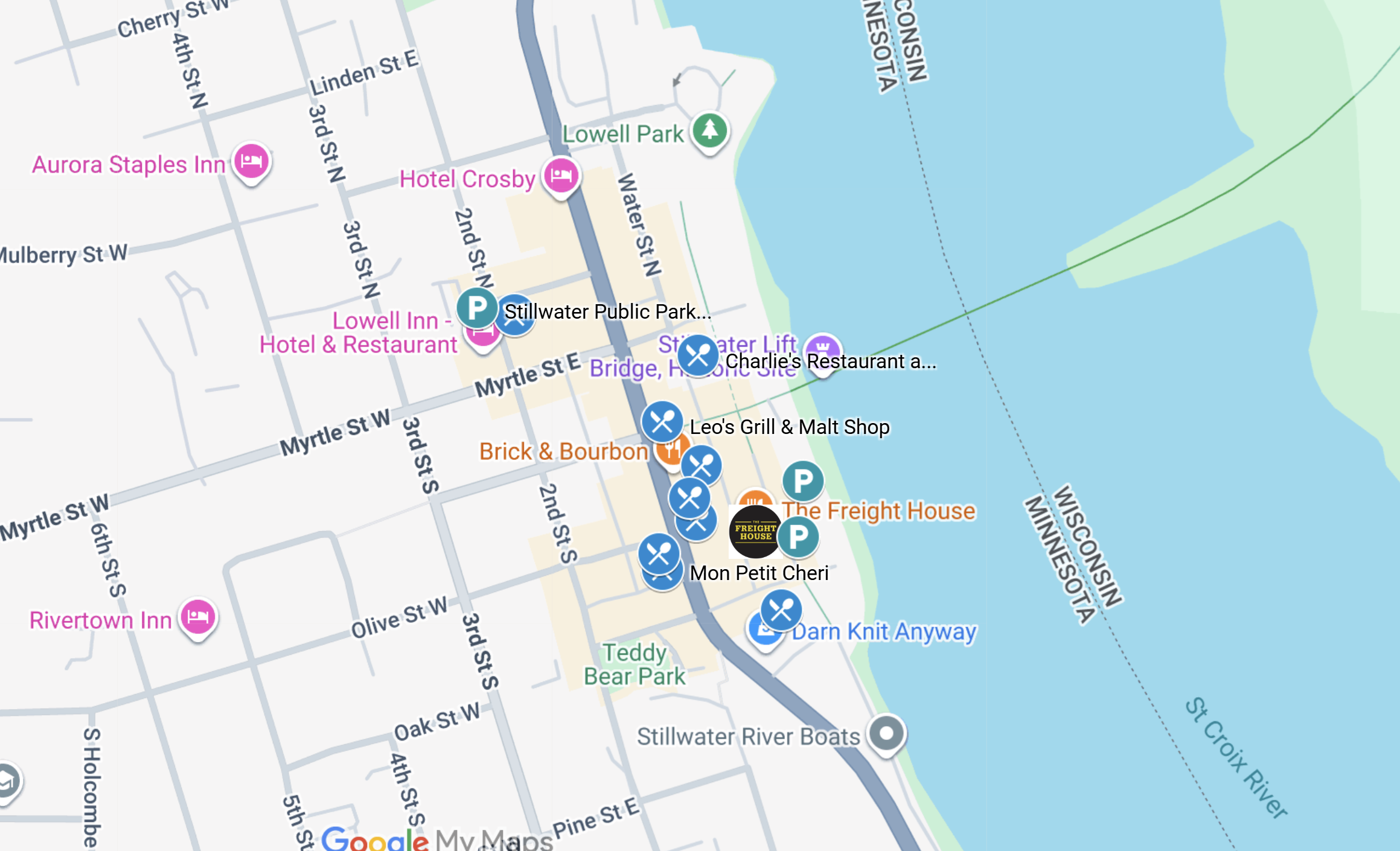Tap the Freight House logo marker
The height and width of the screenshot is (851, 1400).
pos(755,532)
